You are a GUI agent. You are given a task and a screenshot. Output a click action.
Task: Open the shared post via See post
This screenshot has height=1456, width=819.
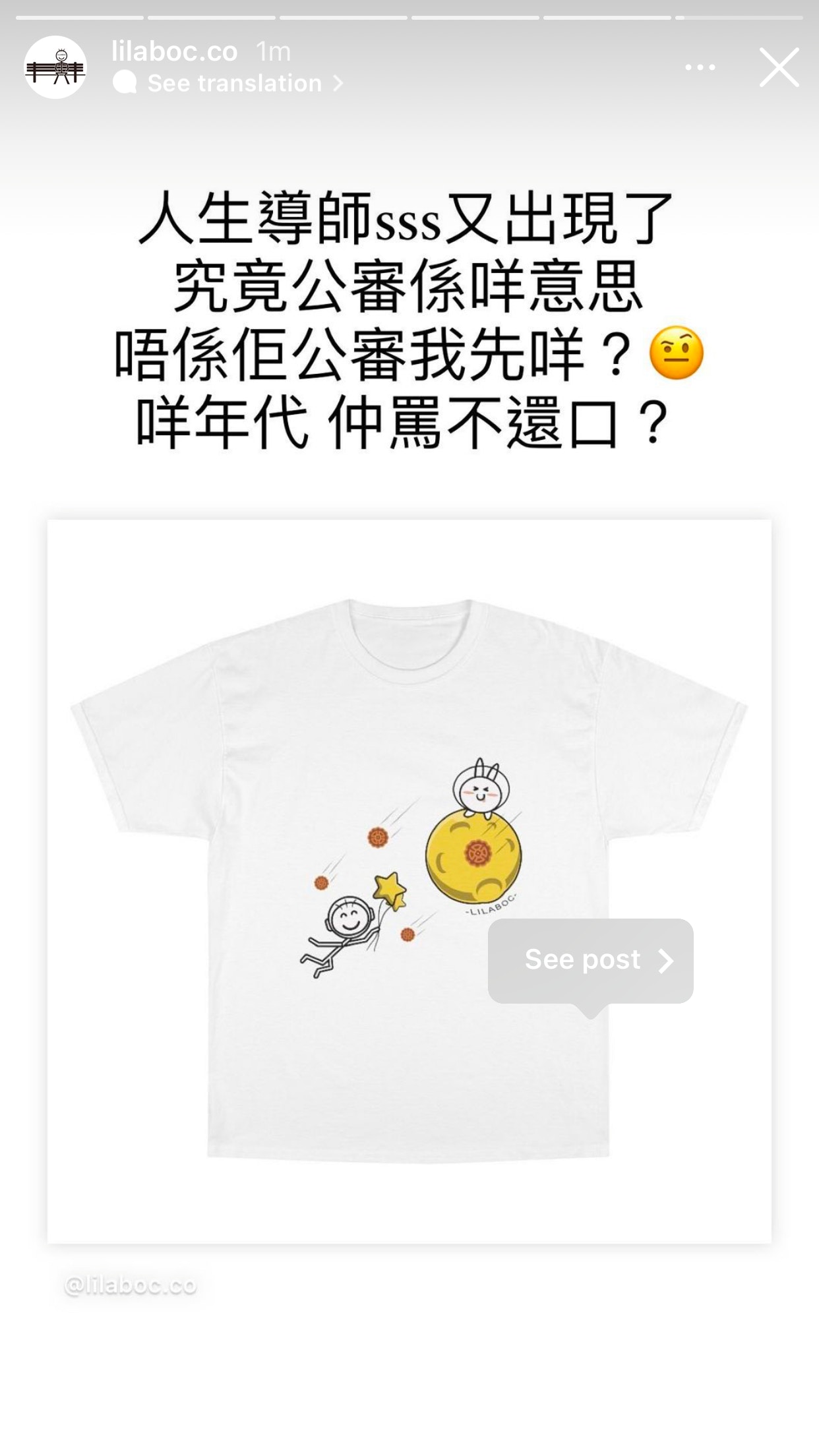click(590, 960)
